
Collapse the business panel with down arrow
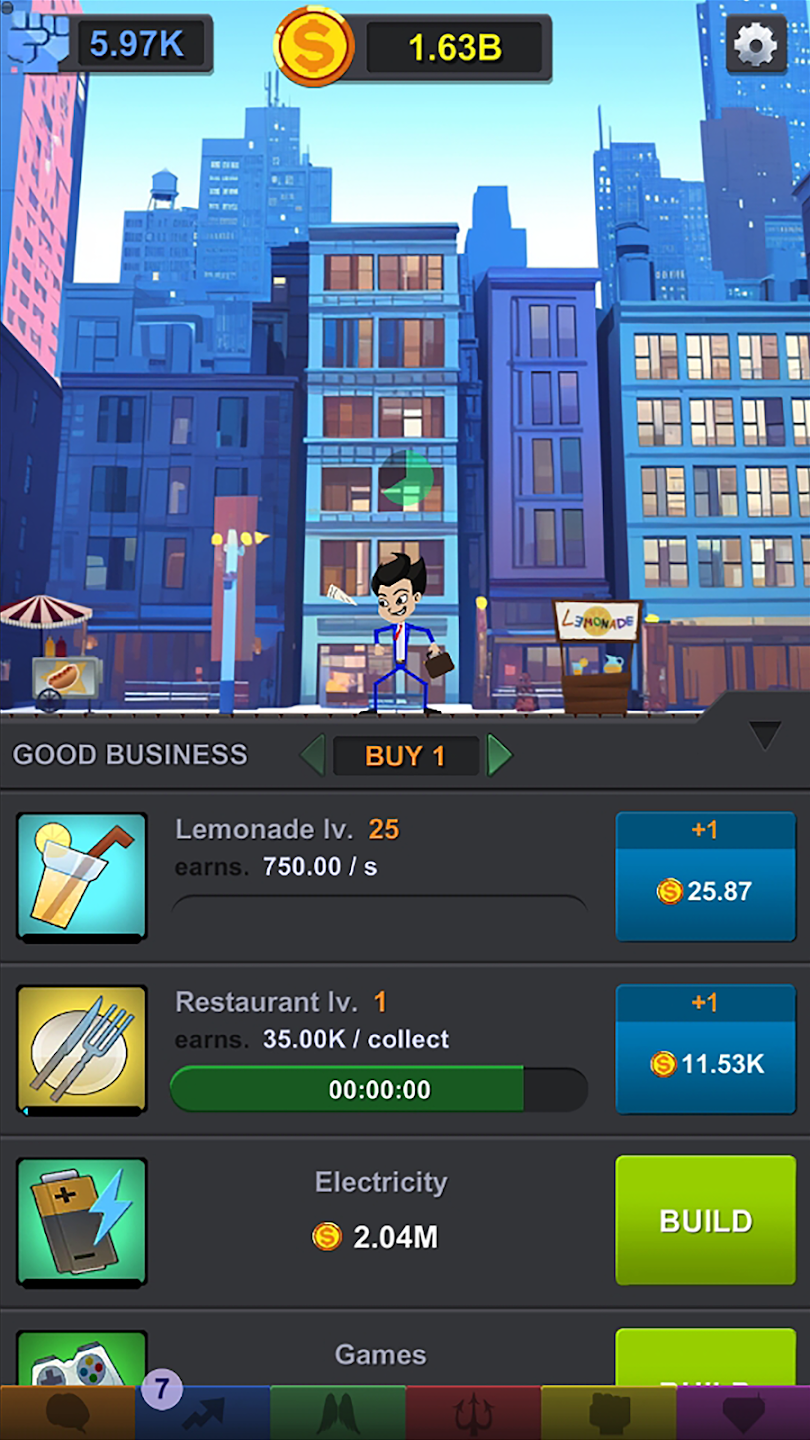coord(765,736)
